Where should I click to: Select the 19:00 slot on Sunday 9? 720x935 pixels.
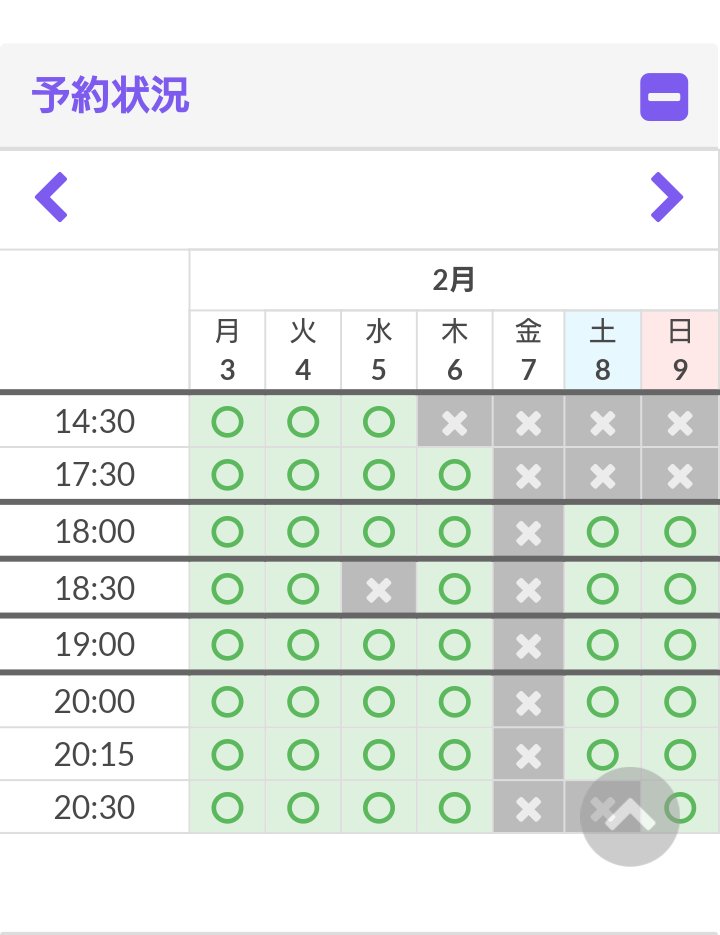coord(680,645)
